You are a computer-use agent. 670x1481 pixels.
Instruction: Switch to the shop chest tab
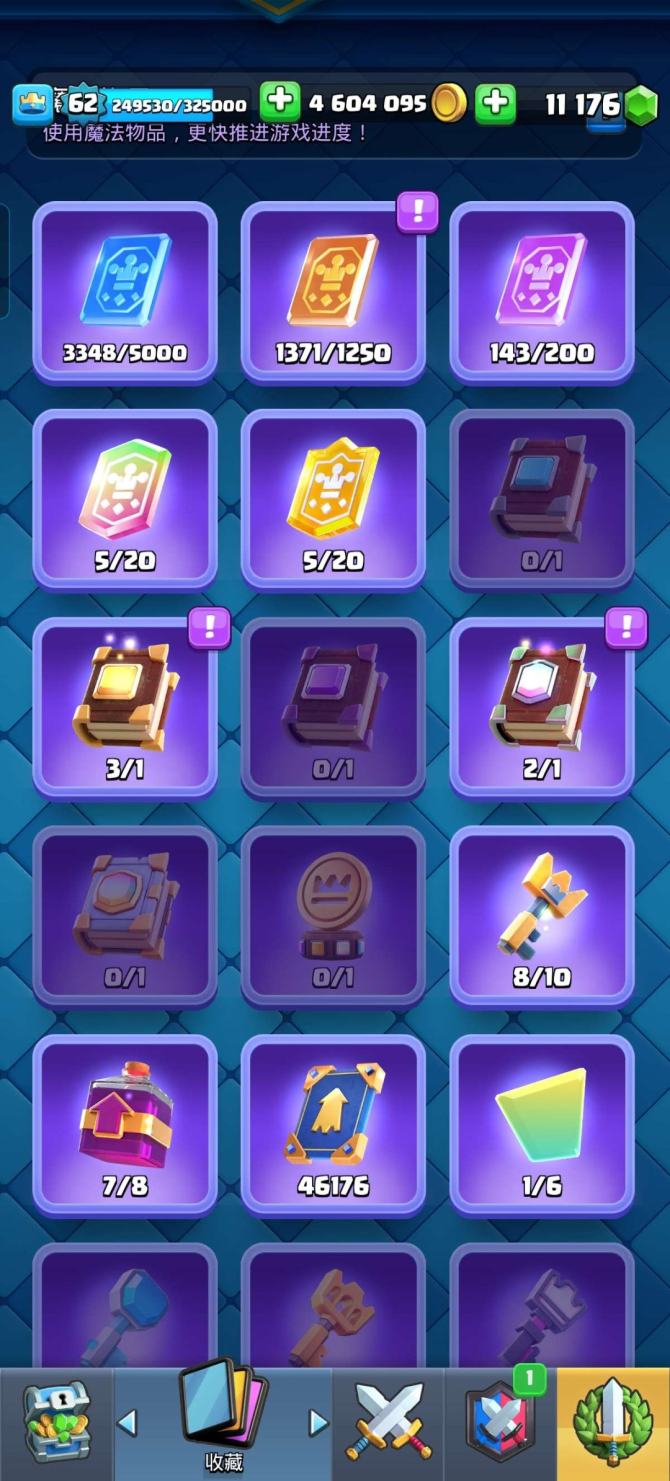coord(56,1423)
